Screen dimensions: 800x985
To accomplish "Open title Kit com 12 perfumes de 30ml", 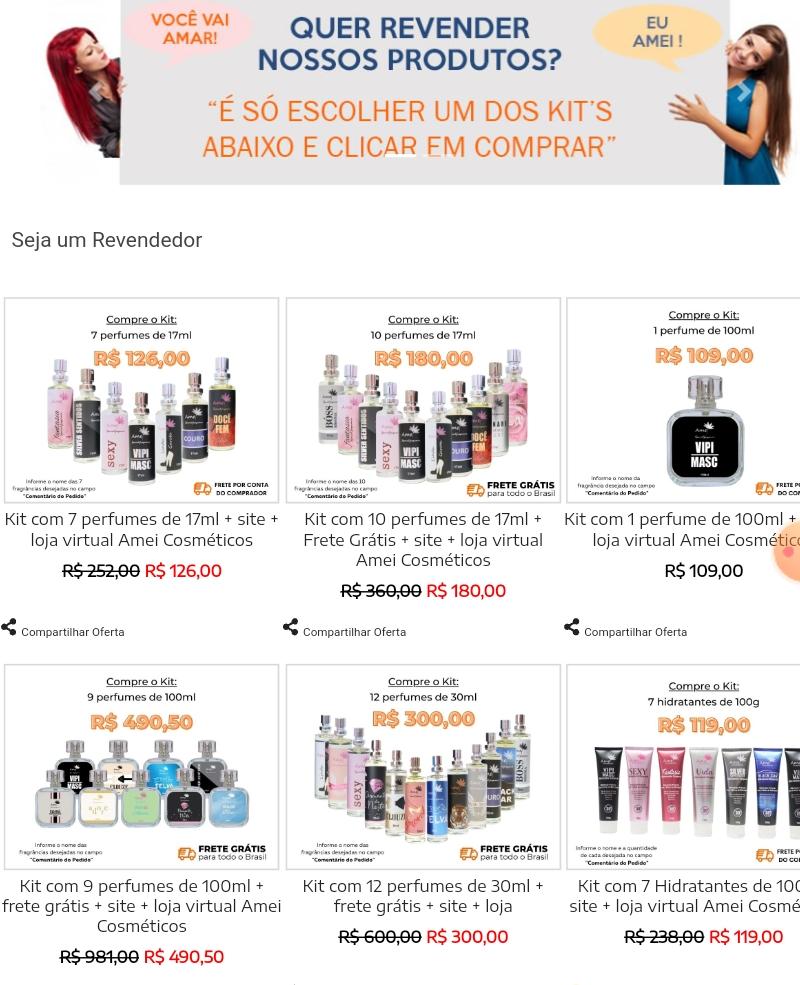I will tap(423, 895).
